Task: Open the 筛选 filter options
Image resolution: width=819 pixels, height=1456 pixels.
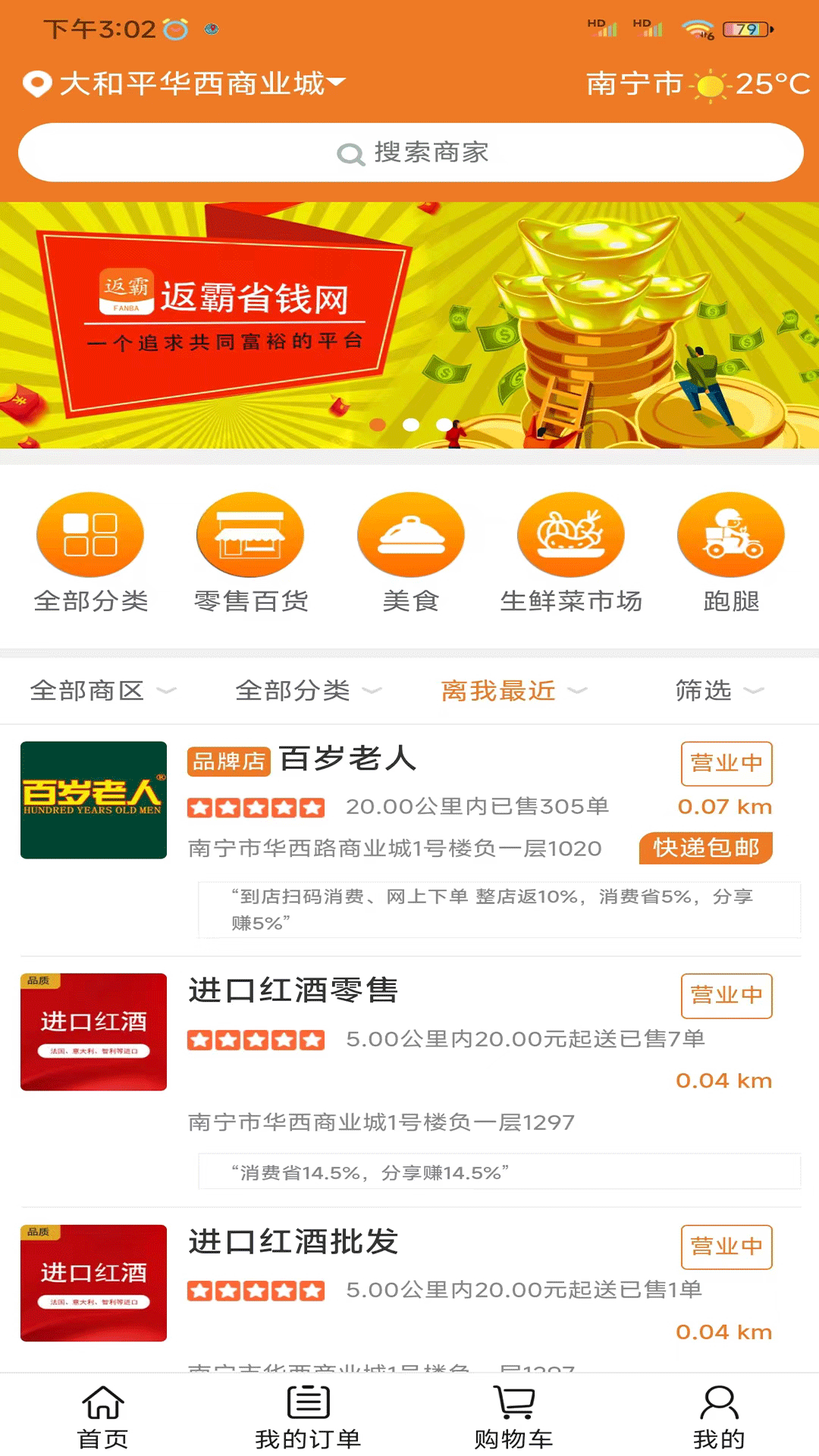Action: [718, 690]
